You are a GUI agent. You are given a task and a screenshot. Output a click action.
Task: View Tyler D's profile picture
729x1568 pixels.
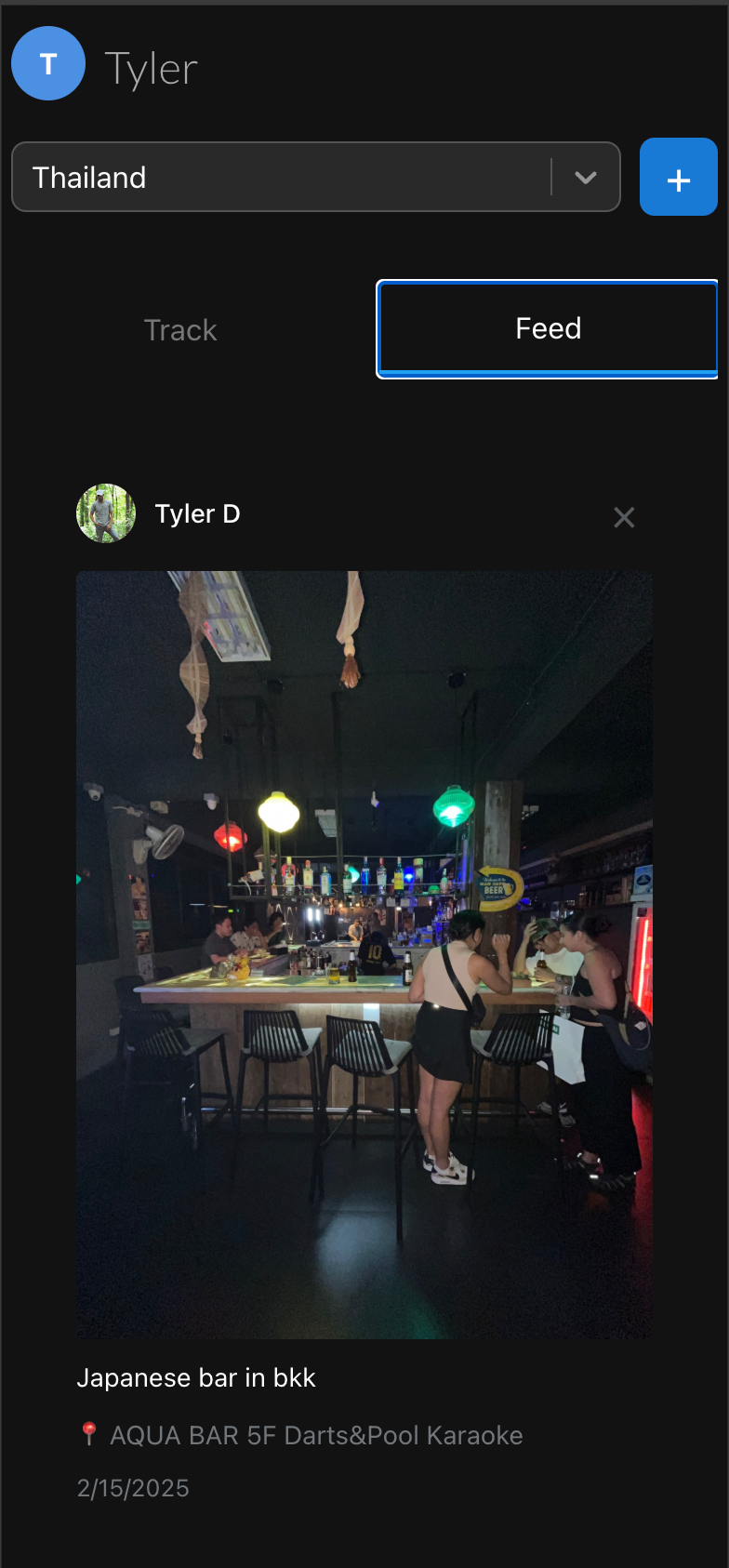point(106,513)
